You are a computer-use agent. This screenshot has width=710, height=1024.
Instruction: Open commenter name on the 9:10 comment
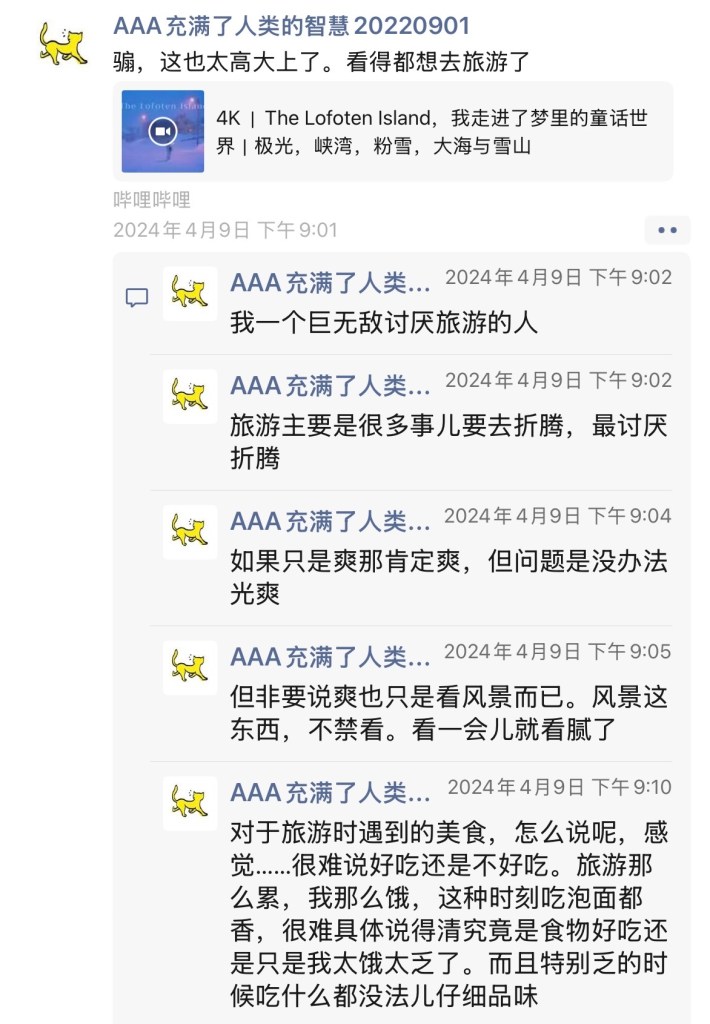330,793
